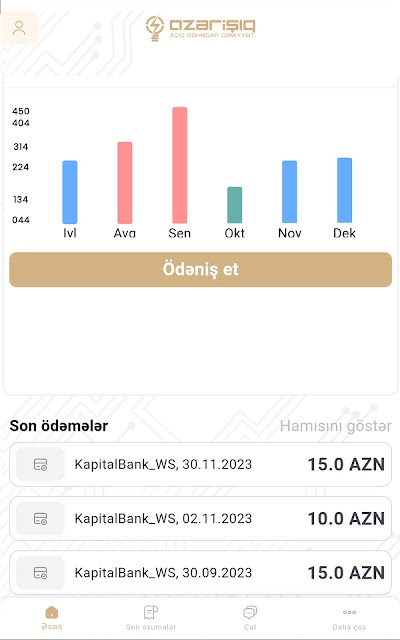Open the Daha çox tab

coord(349,618)
